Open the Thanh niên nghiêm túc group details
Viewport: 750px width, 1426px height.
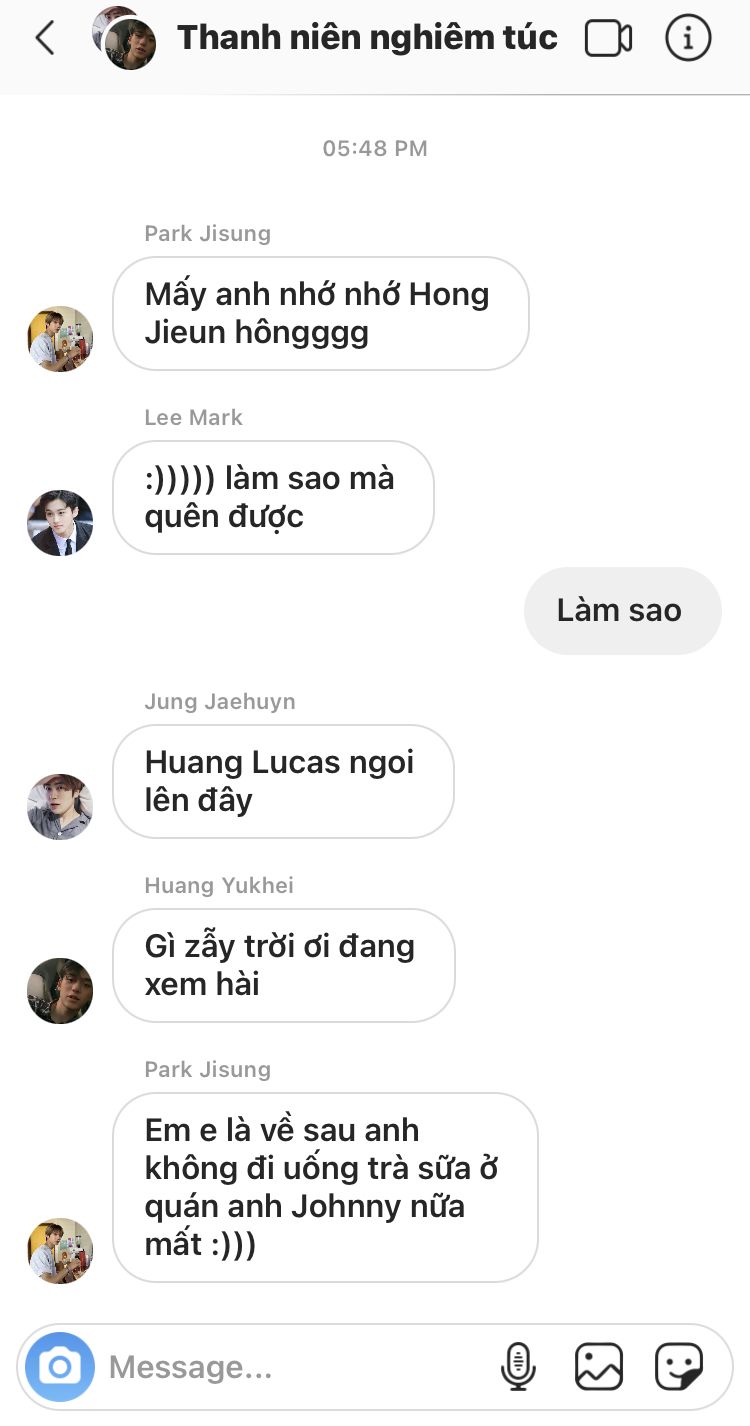pos(367,38)
